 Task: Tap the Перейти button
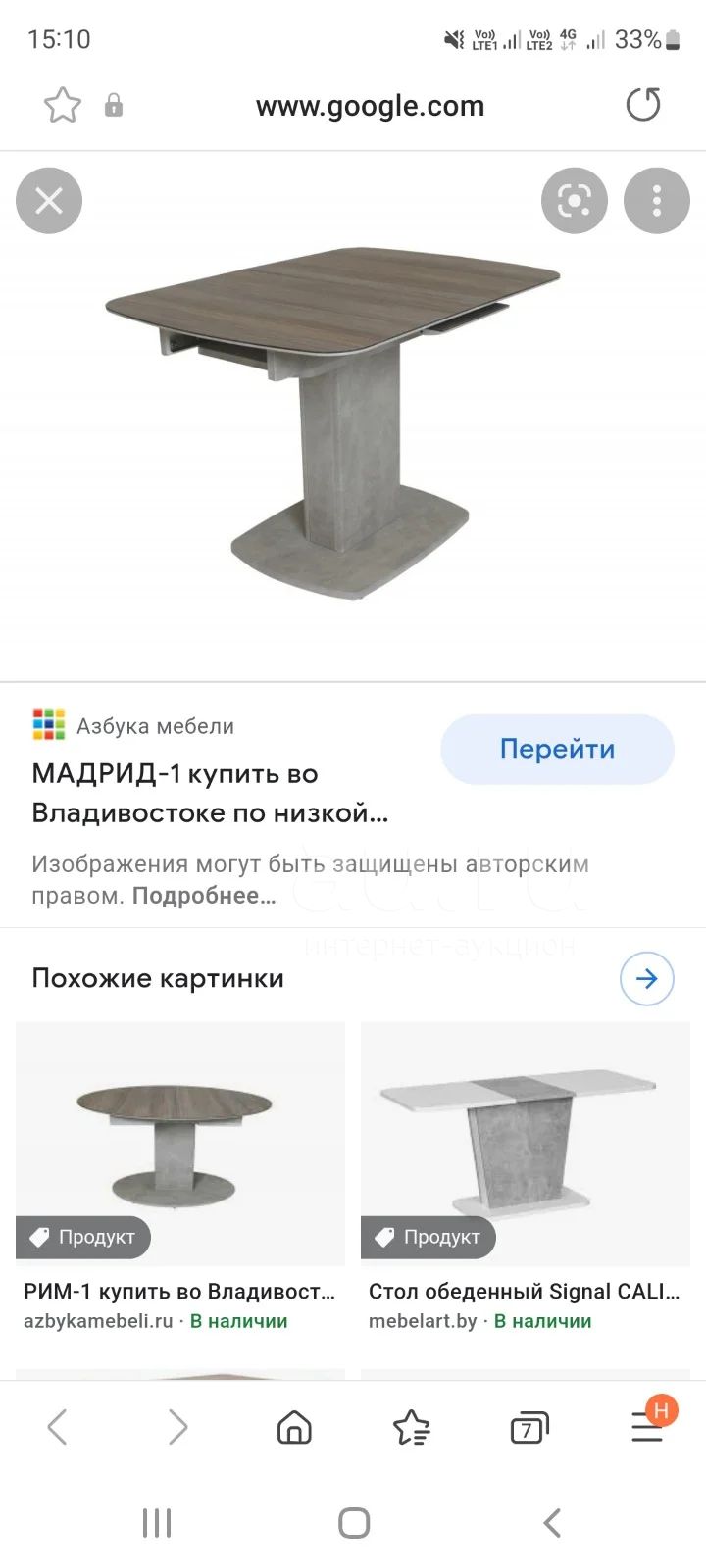point(557,750)
